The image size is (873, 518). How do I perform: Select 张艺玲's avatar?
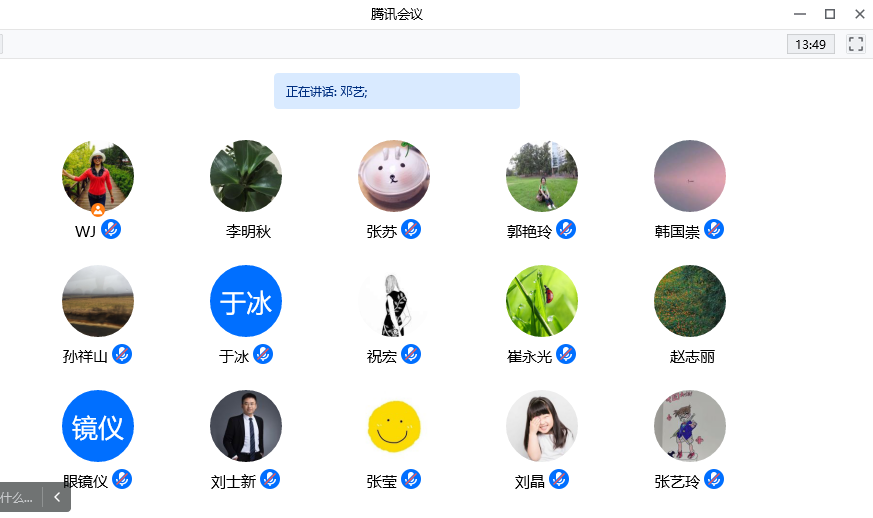tap(690, 426)
